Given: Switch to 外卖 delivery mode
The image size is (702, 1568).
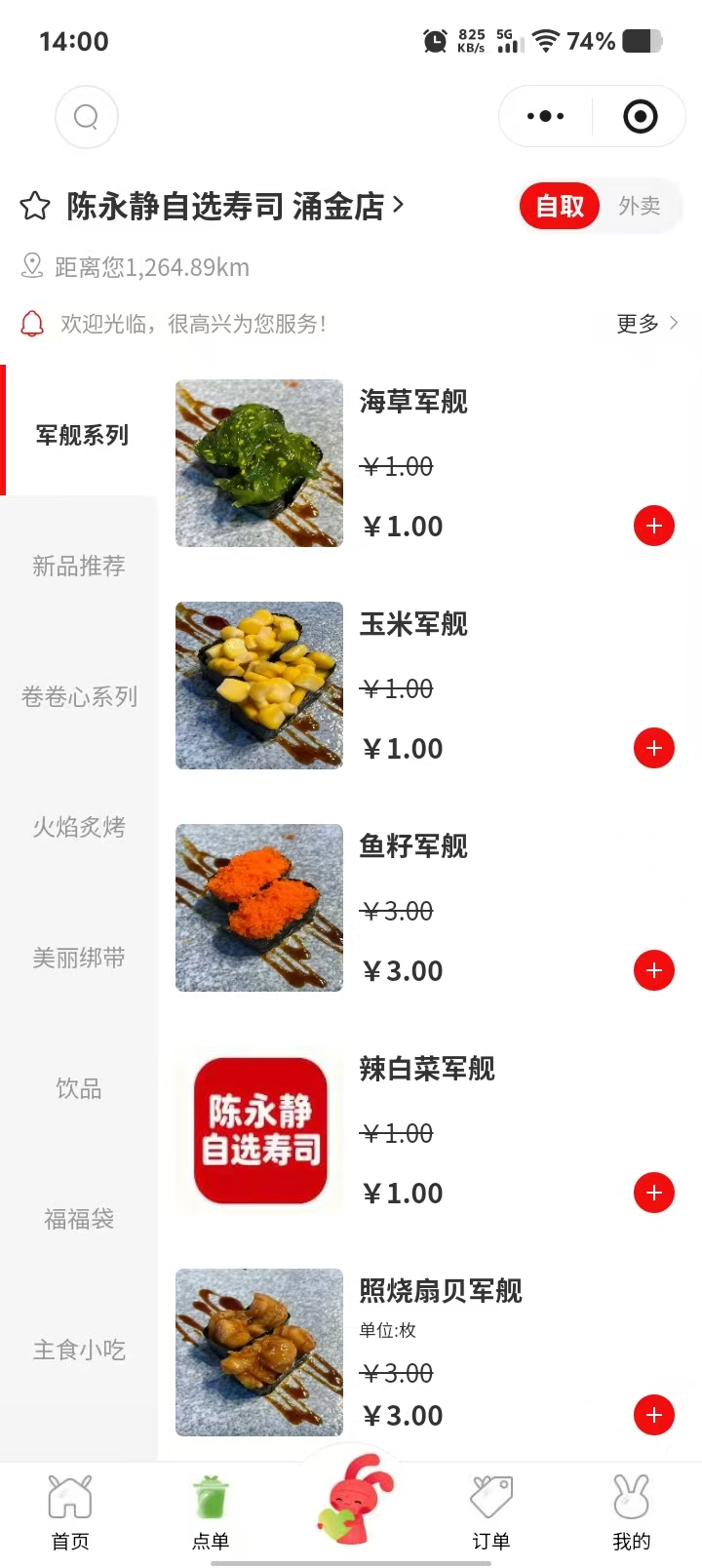Looking at the screenshot, I should 639,206.
